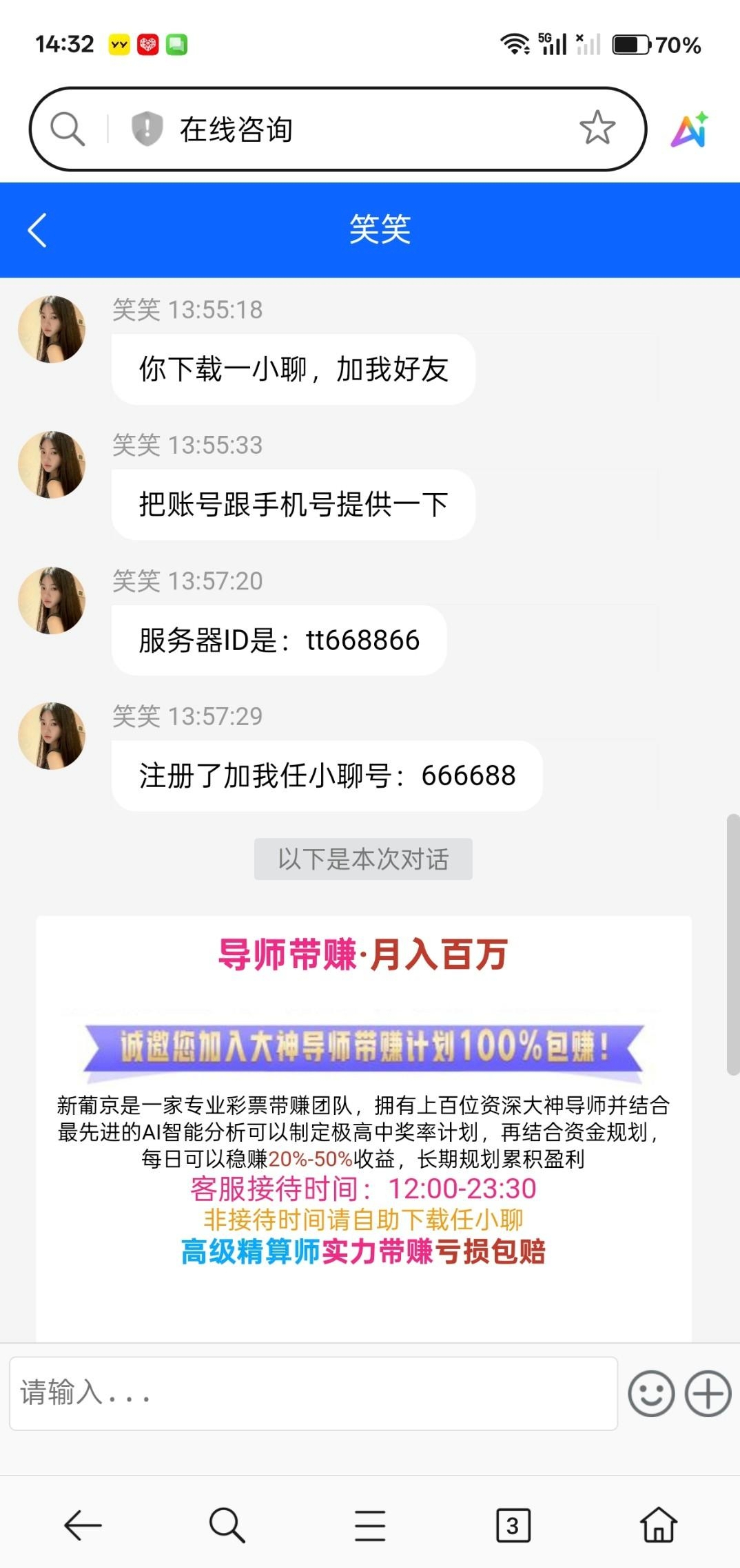View the 3 open browser tabs
The width and height of the screenshot is (740, 1568).
pyautogui.click(x=513, y=1525)
